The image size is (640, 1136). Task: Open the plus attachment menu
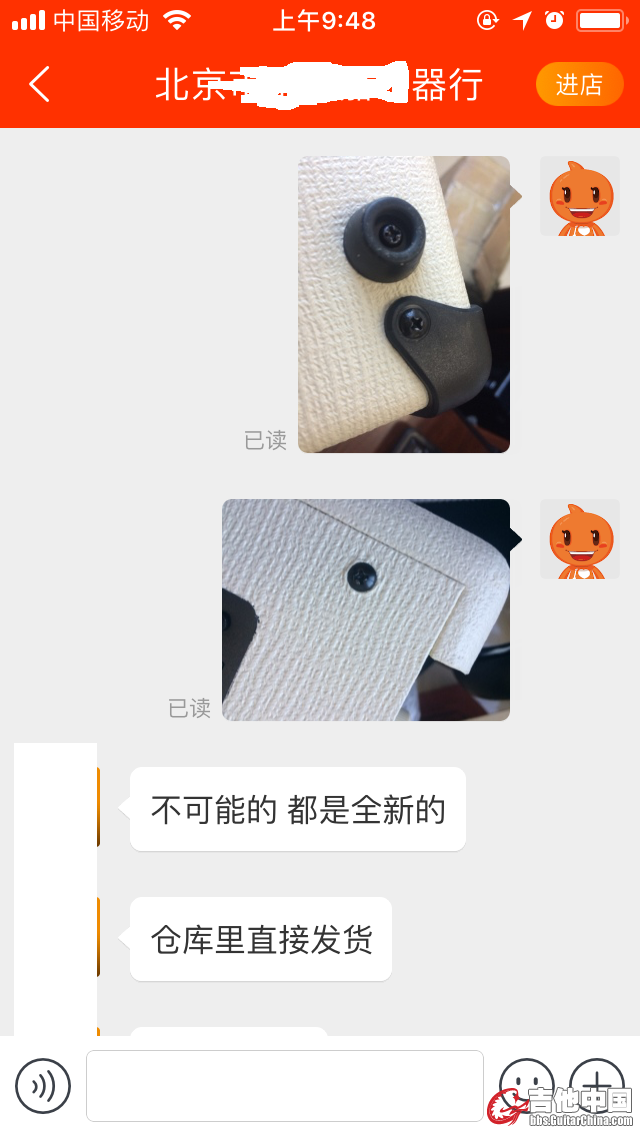(x=596, y=1083)
